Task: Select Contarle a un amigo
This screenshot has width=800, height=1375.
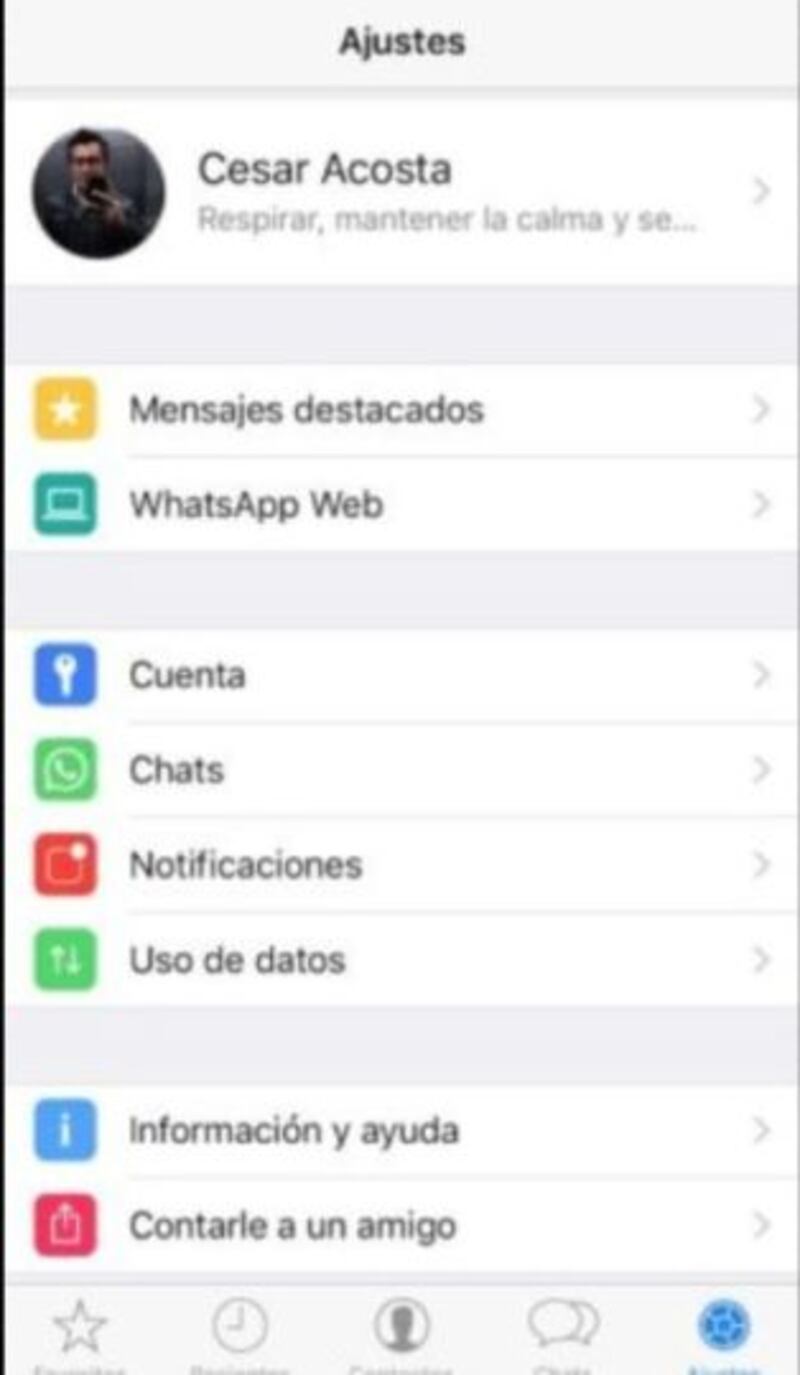Action: tap(400, 1226)
